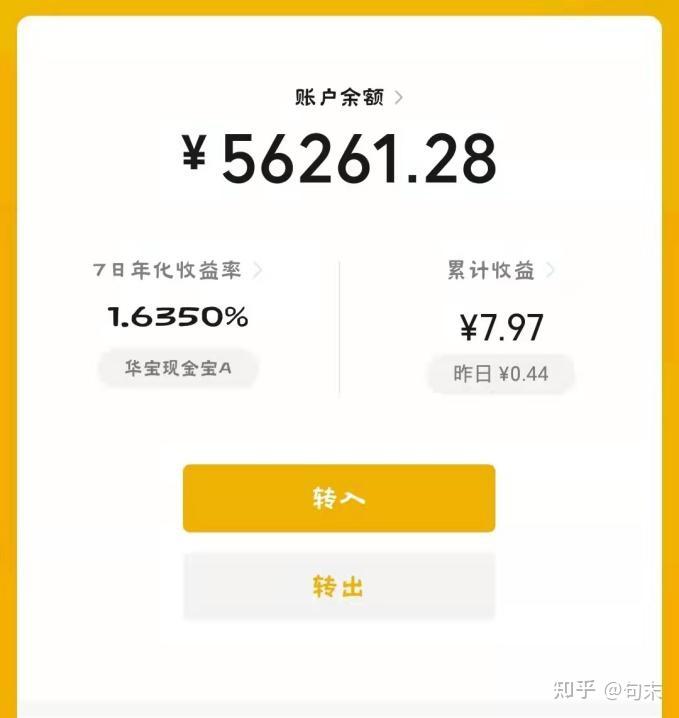The width and height of the screenshot is (679, 718).
Task: Open 累计收益 cumulative earnings details
Action: point(500,270)
